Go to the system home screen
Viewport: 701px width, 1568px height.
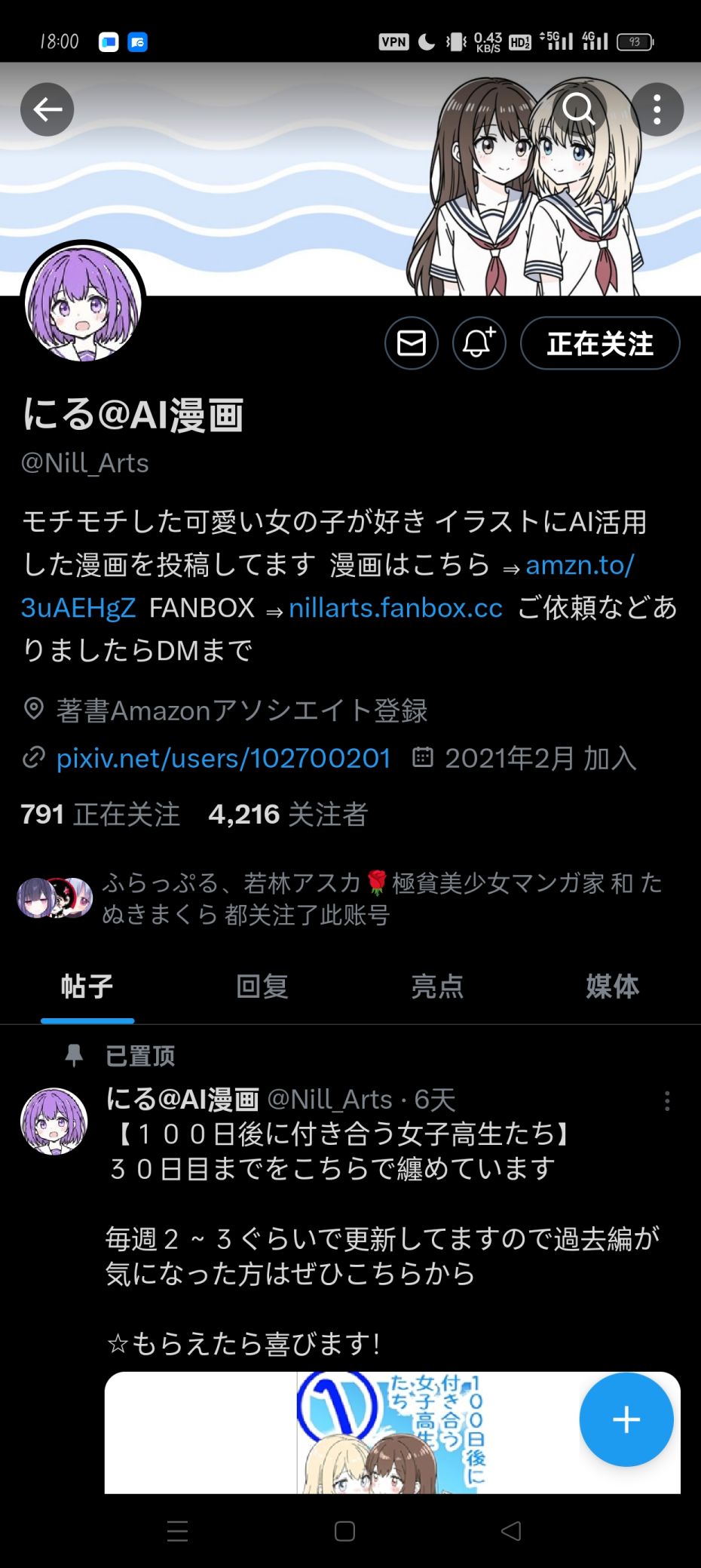(344, 1531)
